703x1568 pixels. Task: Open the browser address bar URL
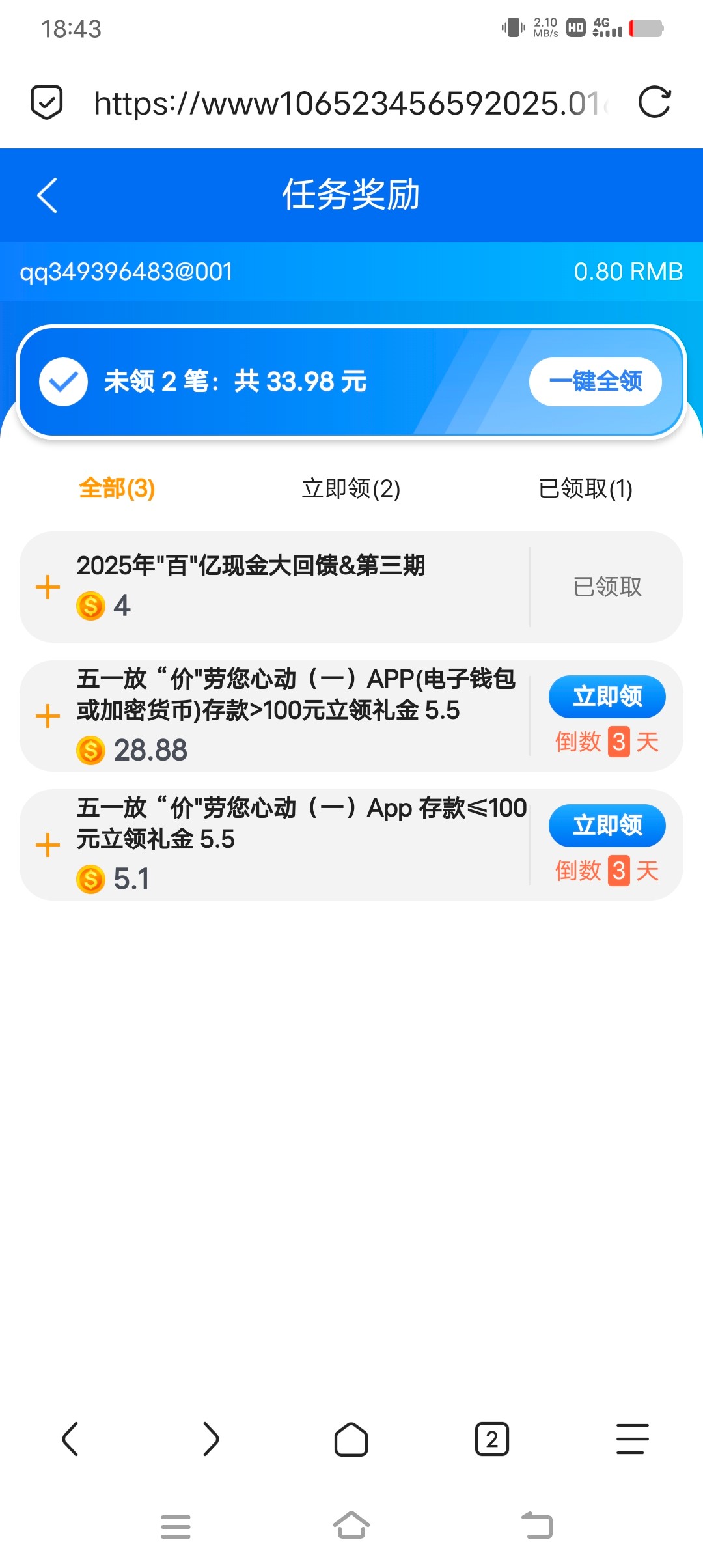[351, 103]
